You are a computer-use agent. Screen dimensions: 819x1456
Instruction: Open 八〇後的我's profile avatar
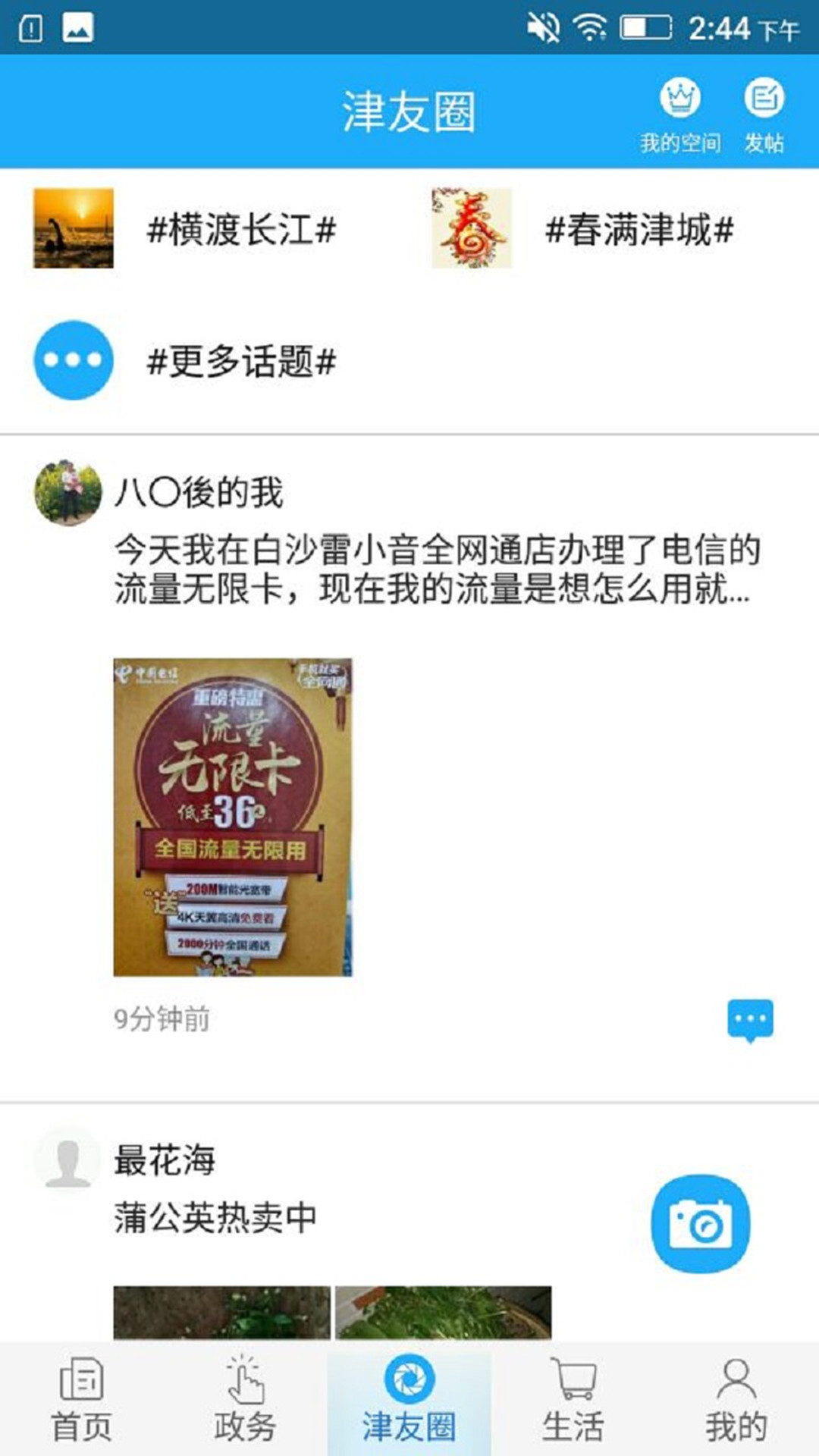click(68, 493)
